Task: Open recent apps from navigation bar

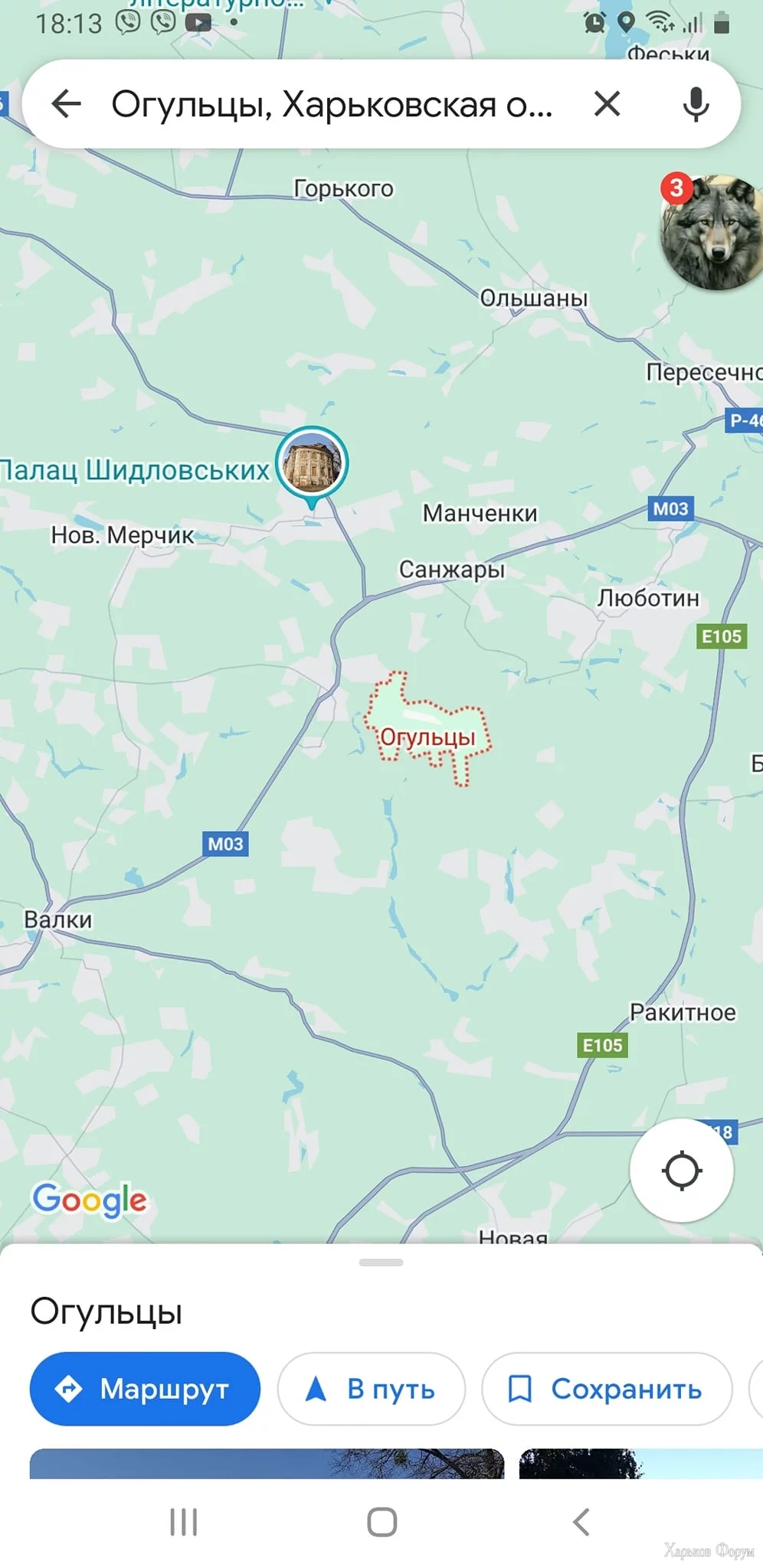Action: [x=184, y=1522]
